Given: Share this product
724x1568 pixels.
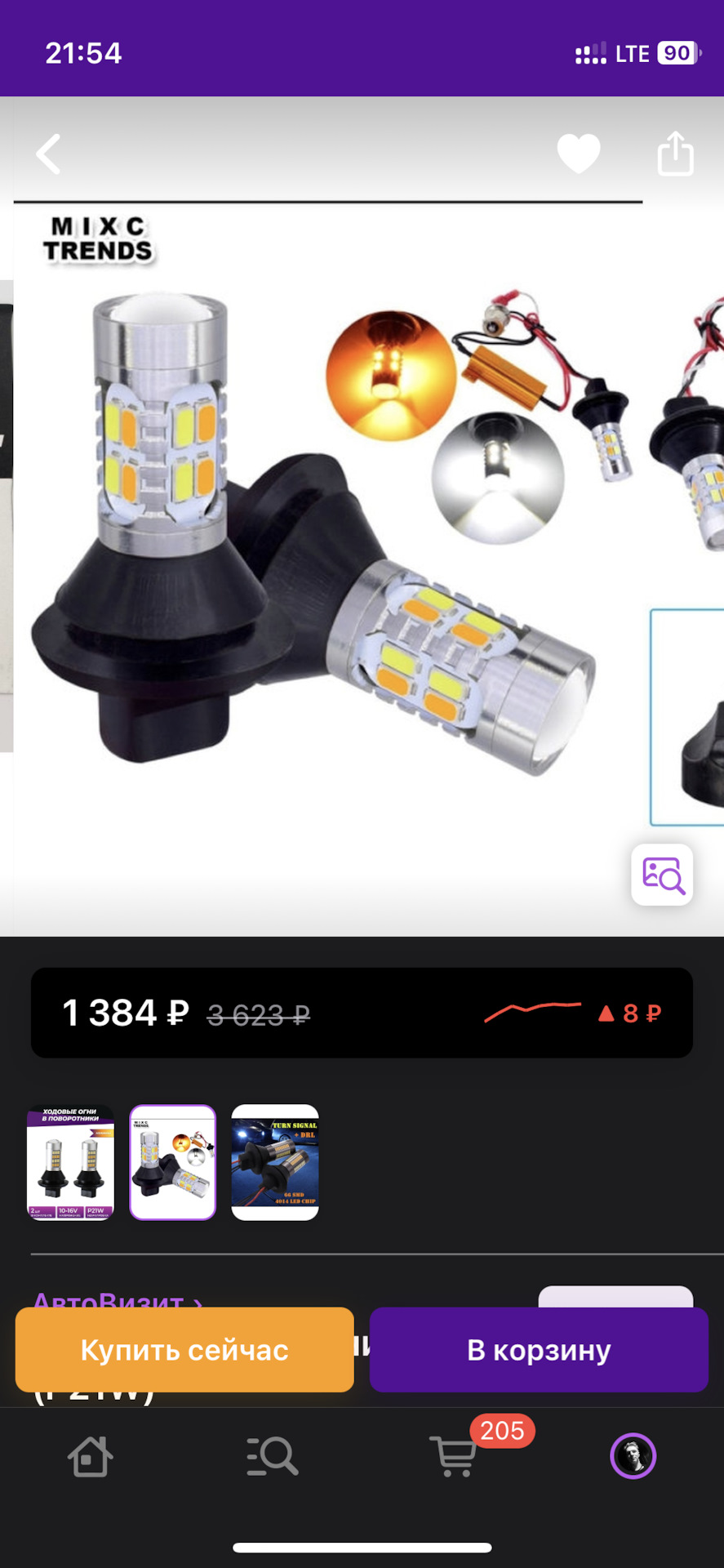Looking at the screenshot, I should (x=675, y=154).
